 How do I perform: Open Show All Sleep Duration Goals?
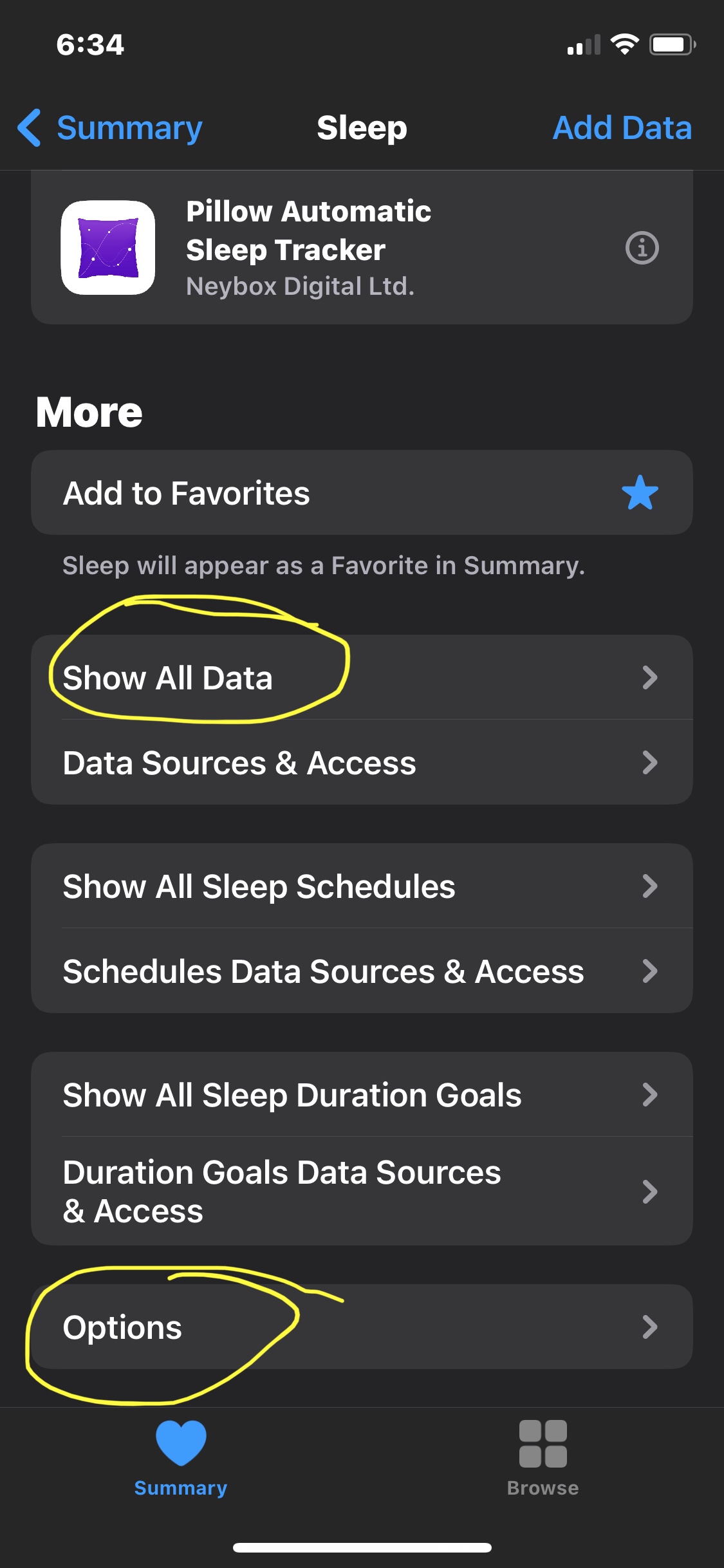click(362, 1094)
